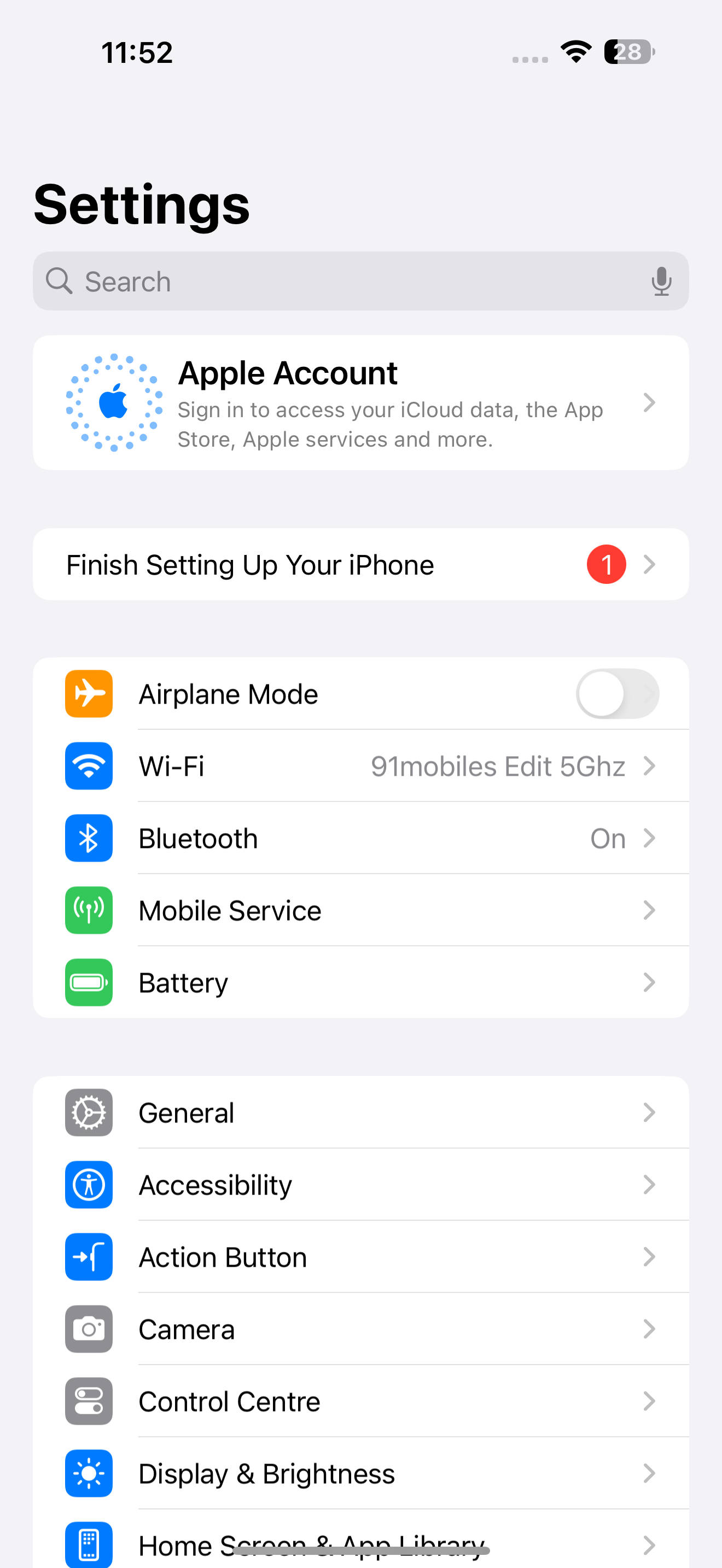This screenshot has height=1568, width=722.
Task: Tap the microphone in the search bar
Action: [662, 281]
